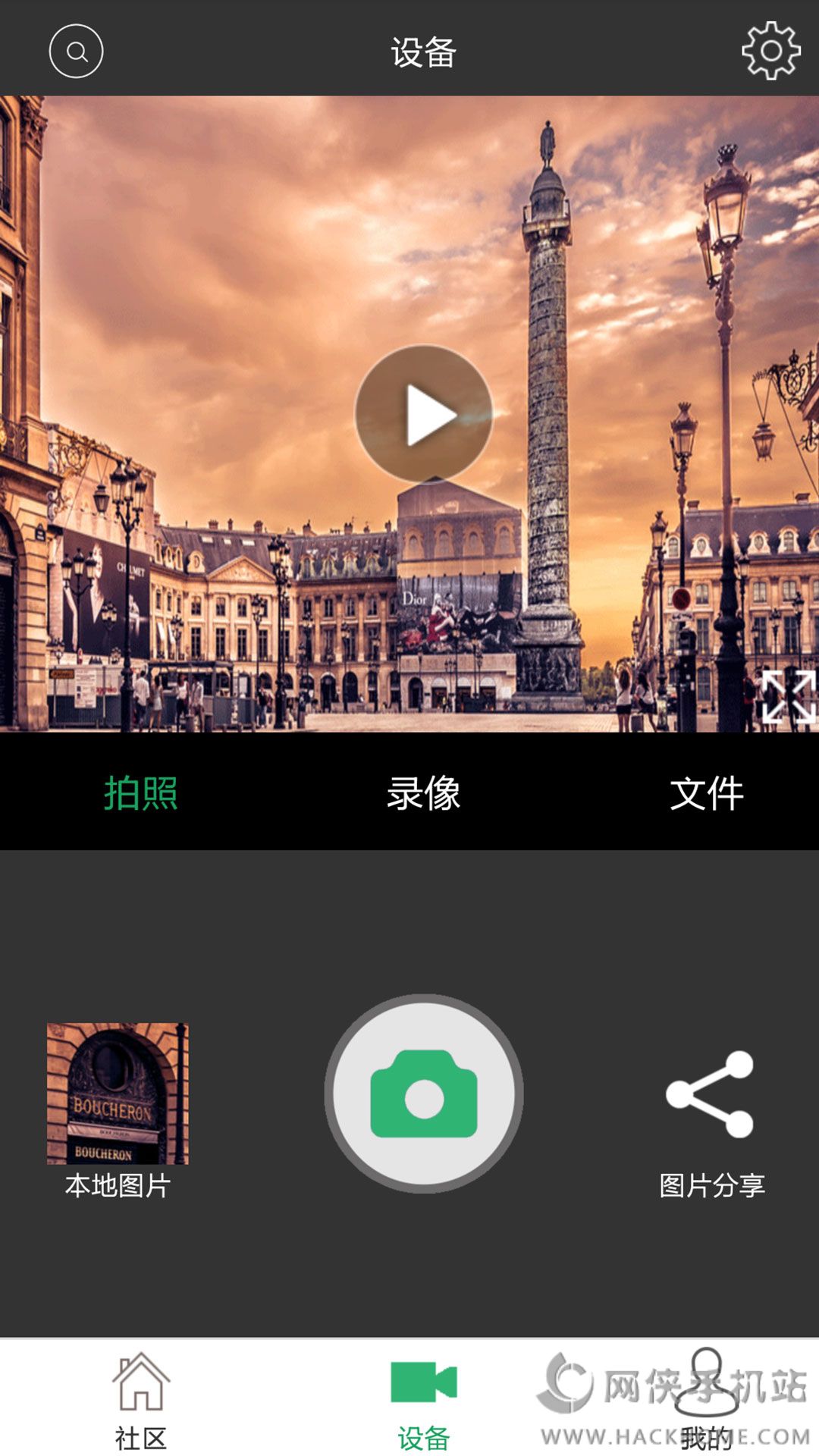Screen dimensions: 819x1456
Task: Select the 设备 bottom tab
Action: 424,1399
